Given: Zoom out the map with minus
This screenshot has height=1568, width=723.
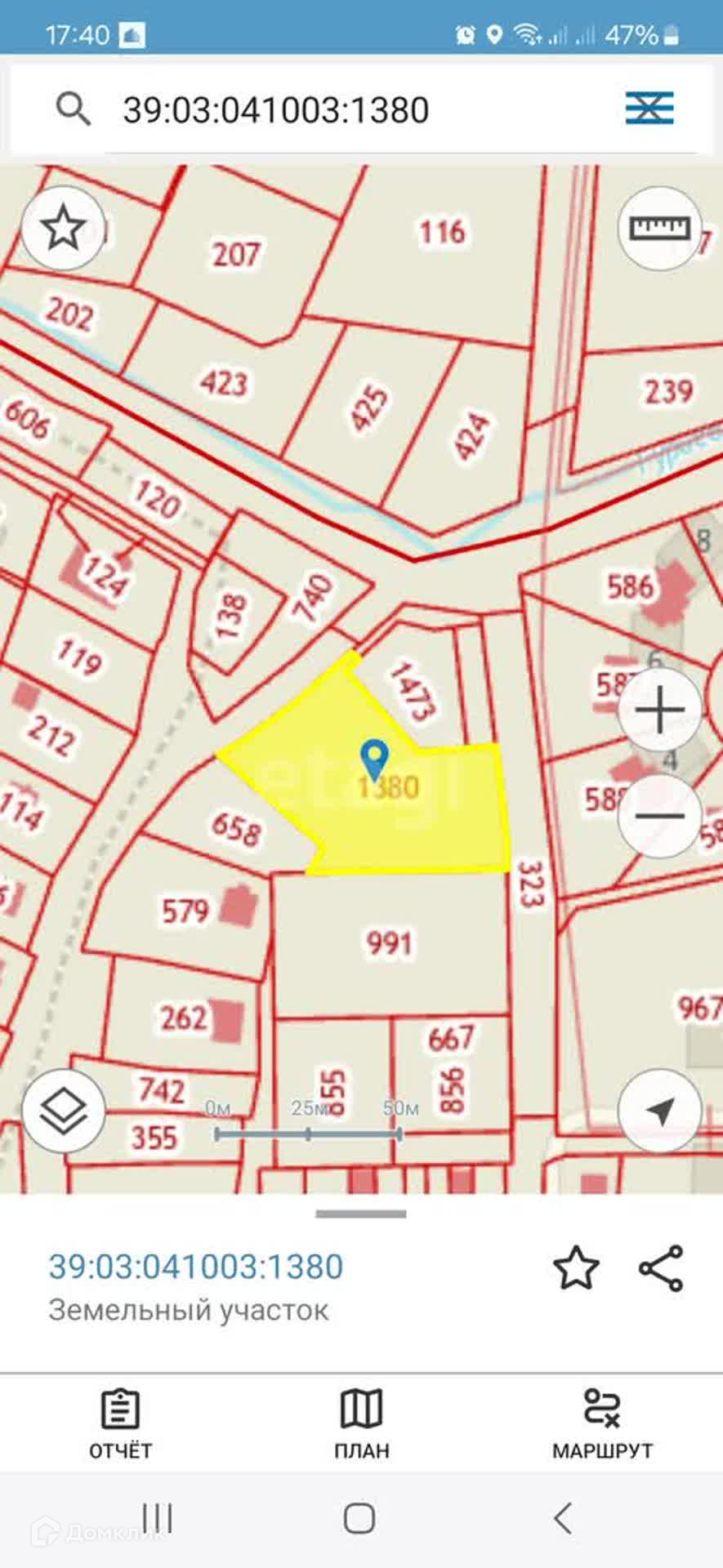Looking at the screenshot, I should [659, 815].
